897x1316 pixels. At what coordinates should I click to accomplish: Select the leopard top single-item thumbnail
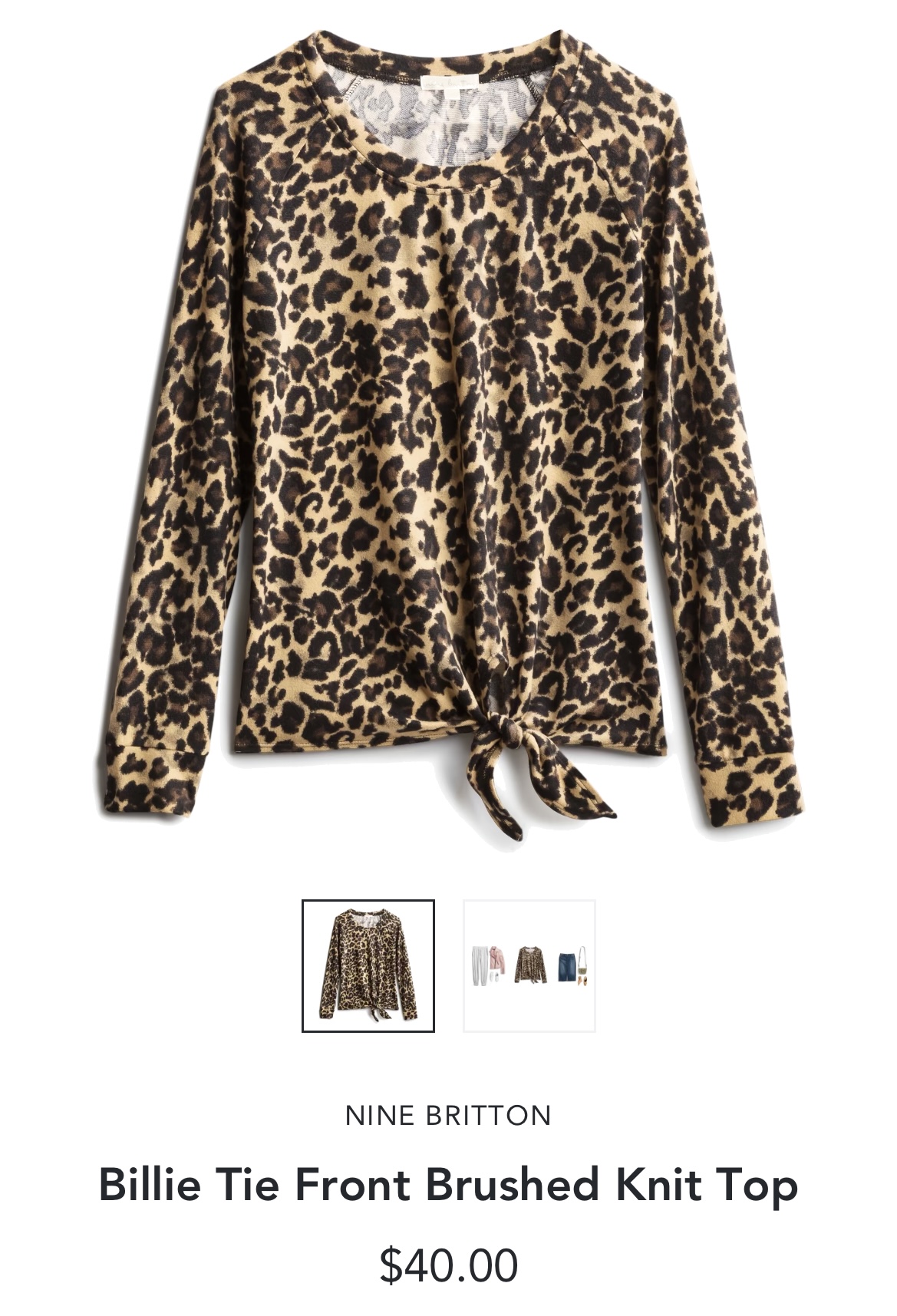(x=368, y=965)
